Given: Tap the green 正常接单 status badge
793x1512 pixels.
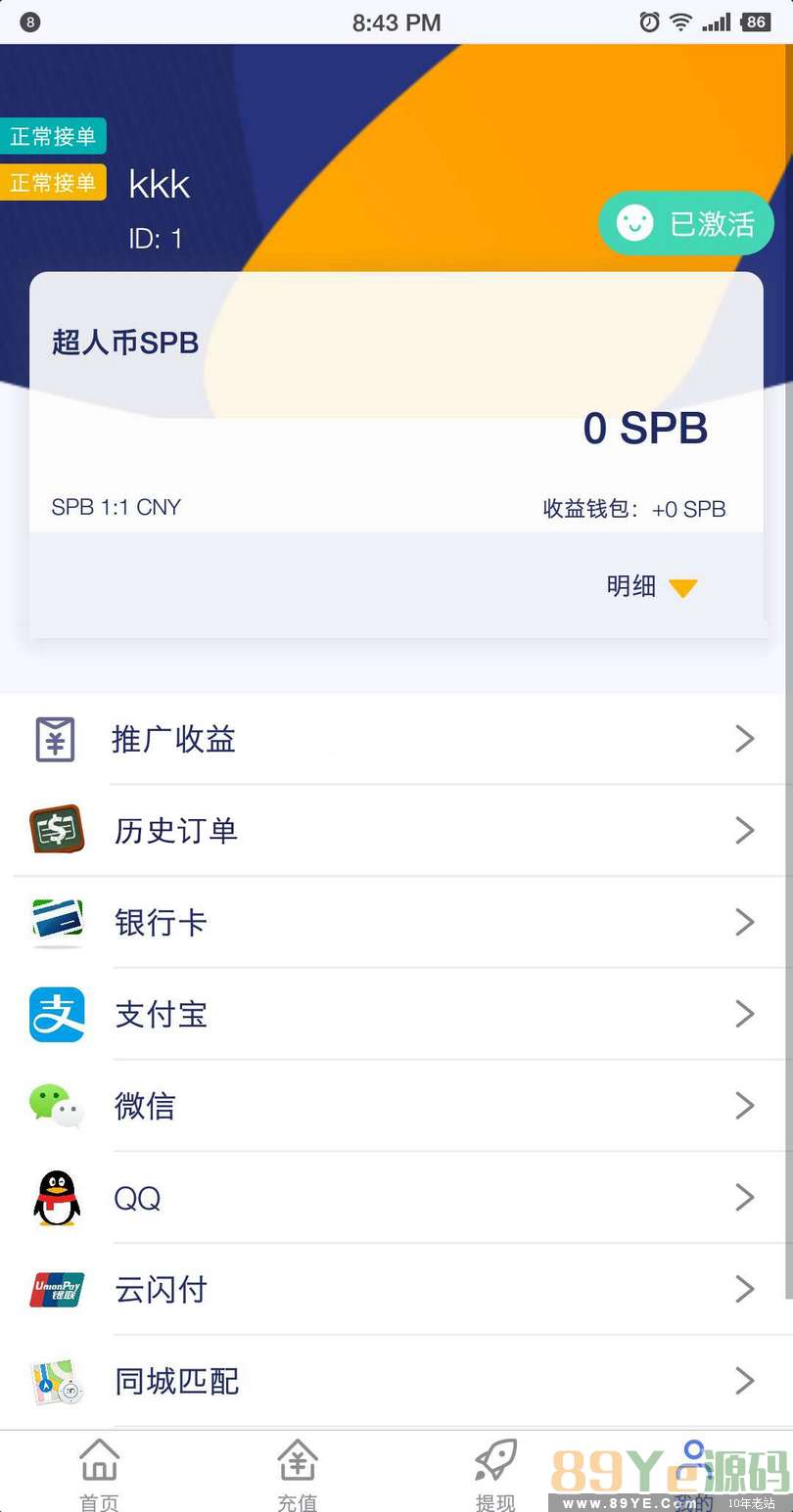Looking at the screenshot, I should point(53,137).
